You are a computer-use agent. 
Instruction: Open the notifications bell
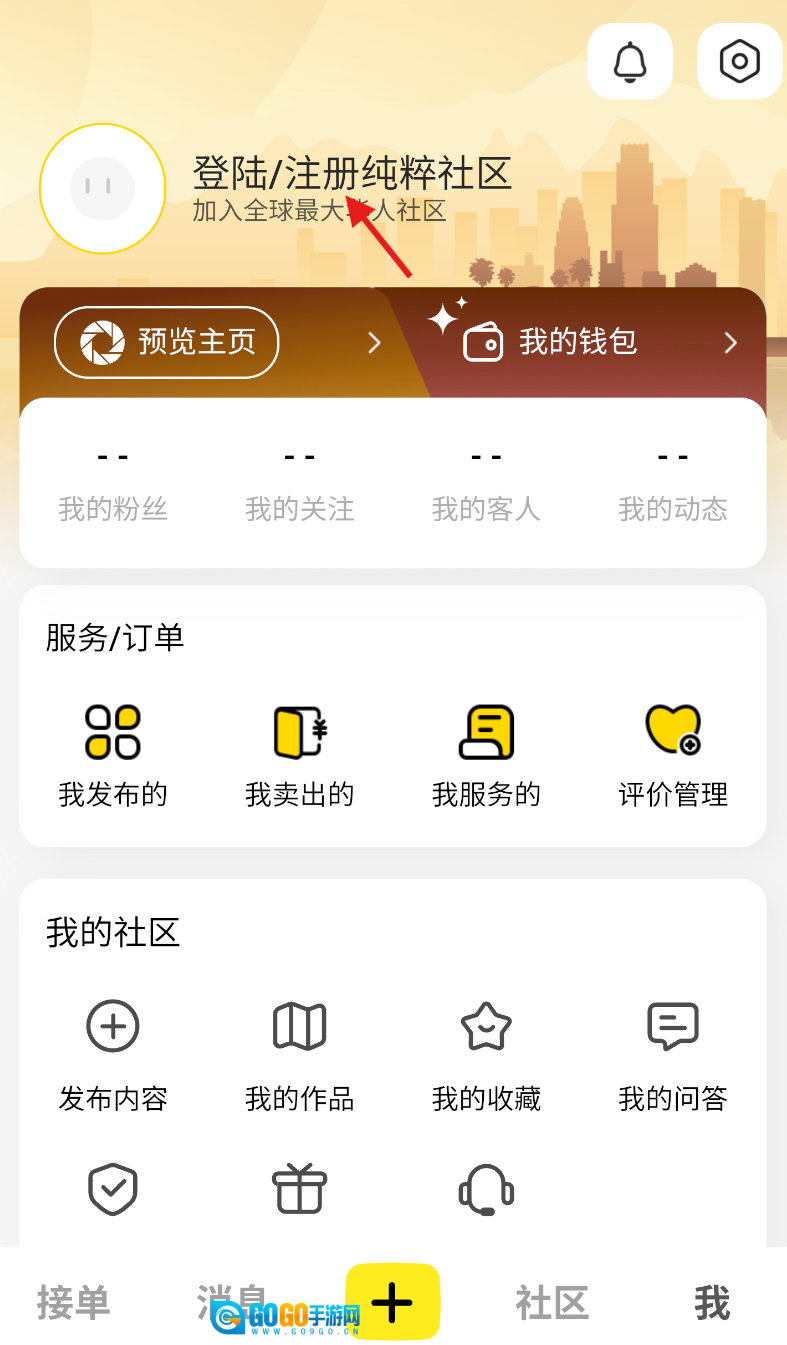click(x=630, y=62)
